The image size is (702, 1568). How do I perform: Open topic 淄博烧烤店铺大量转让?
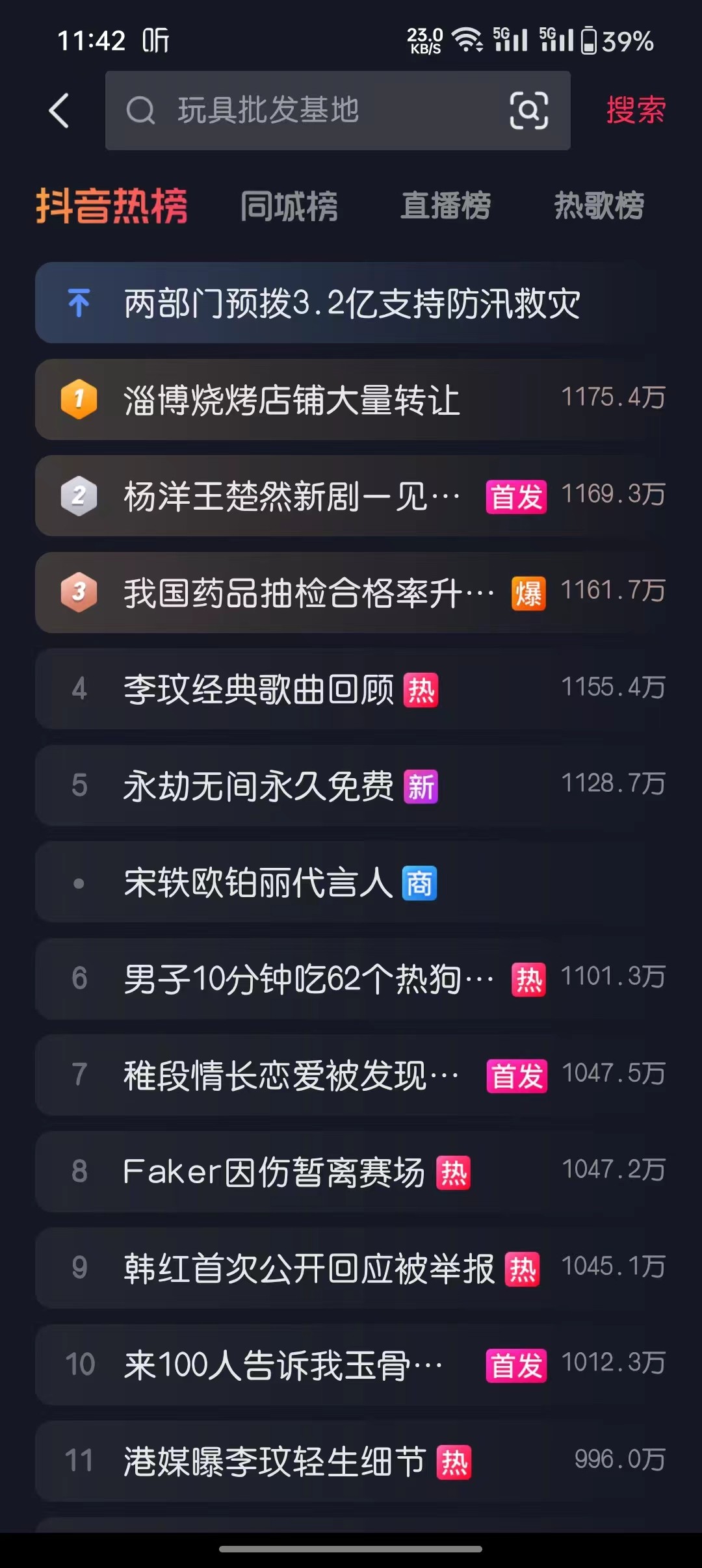point(292,400)
